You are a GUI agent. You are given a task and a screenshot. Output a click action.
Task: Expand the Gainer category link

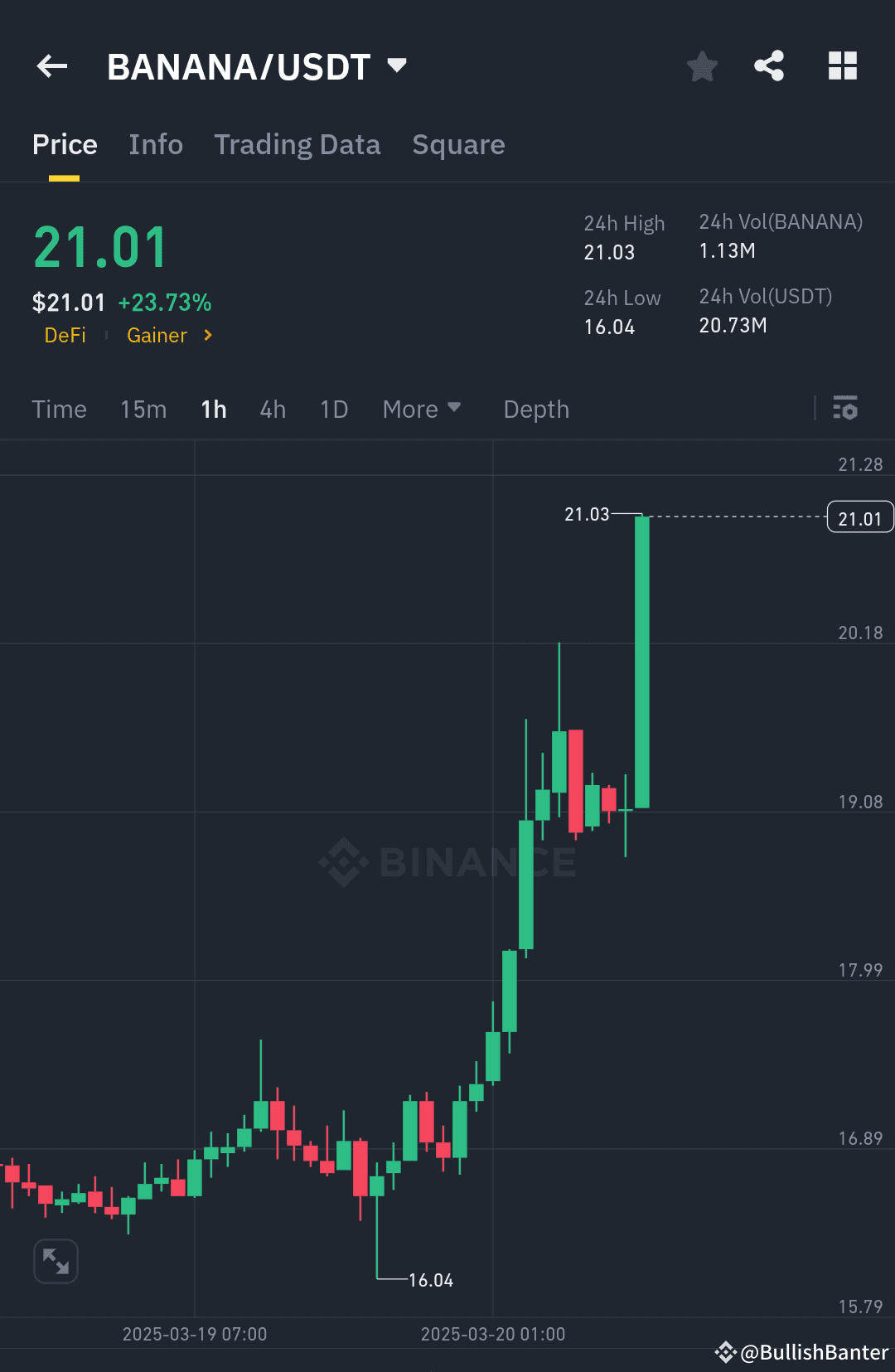[x=167, y=336]
